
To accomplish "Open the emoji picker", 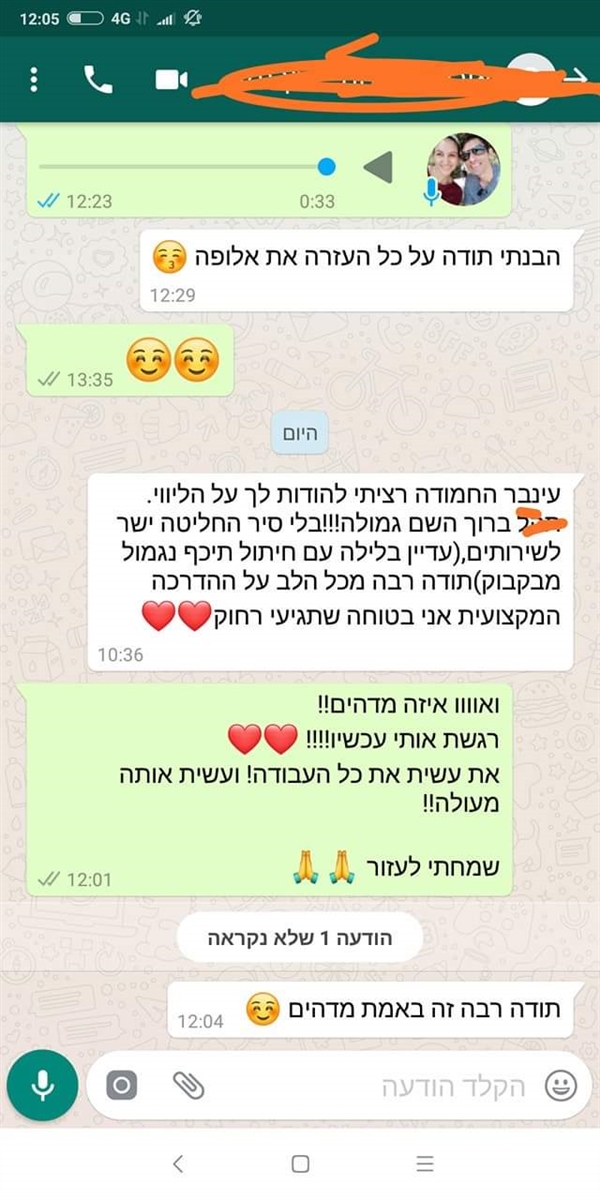I will (561, 1085).
